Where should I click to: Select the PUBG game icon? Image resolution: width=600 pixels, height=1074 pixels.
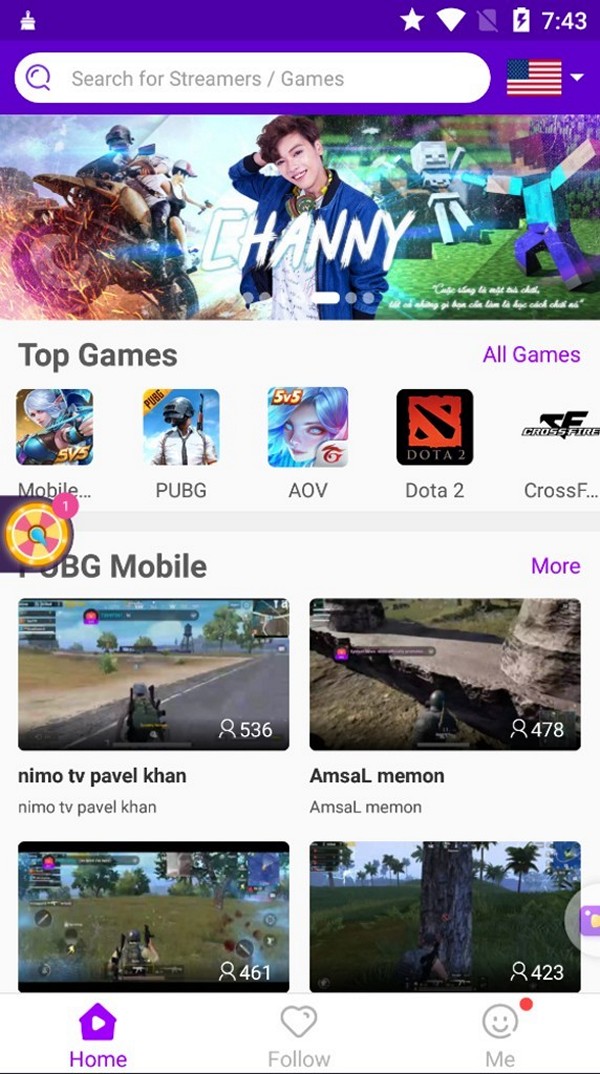pyautogui.click(x=181, y=427)
